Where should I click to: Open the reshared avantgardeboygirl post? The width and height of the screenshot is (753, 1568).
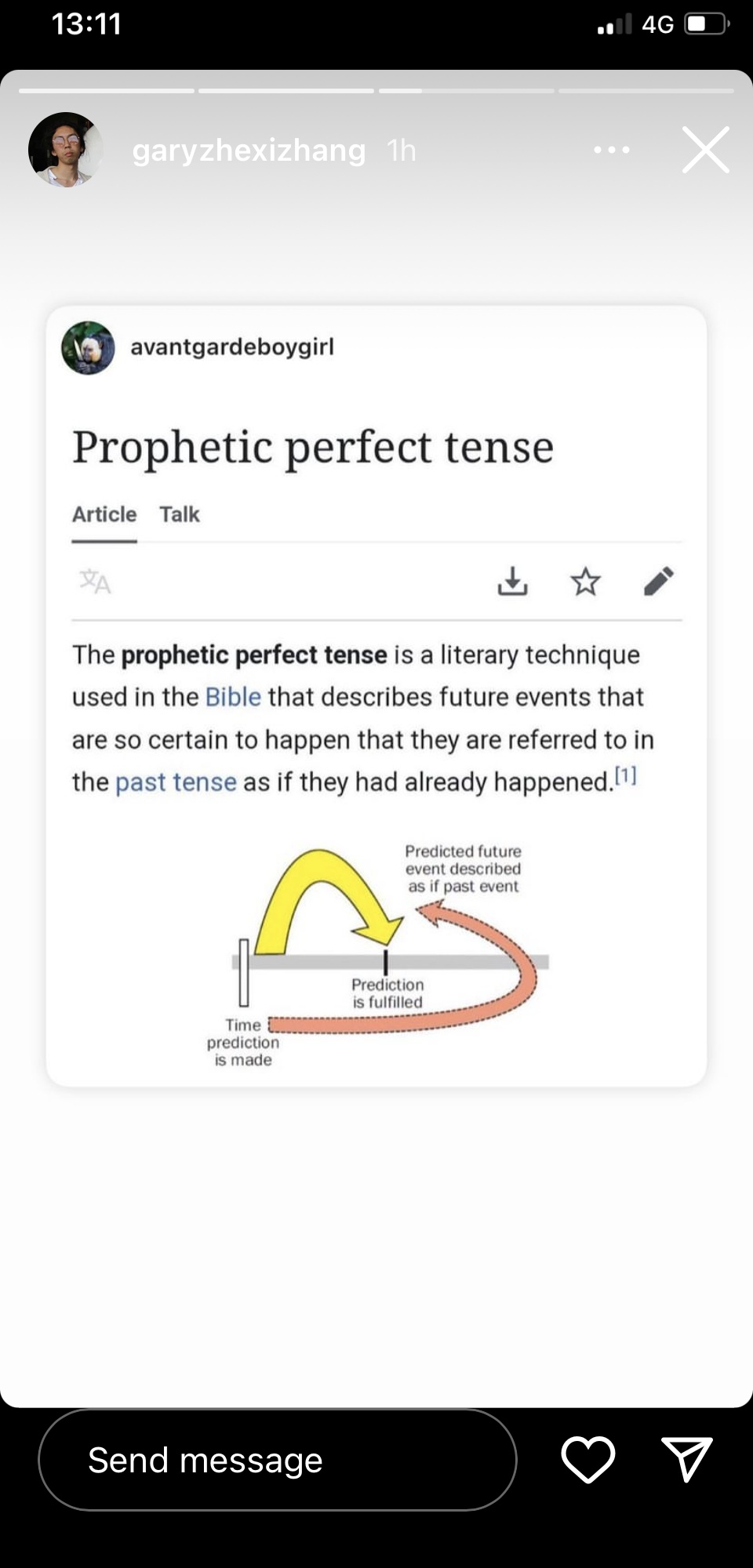point(376,696)
